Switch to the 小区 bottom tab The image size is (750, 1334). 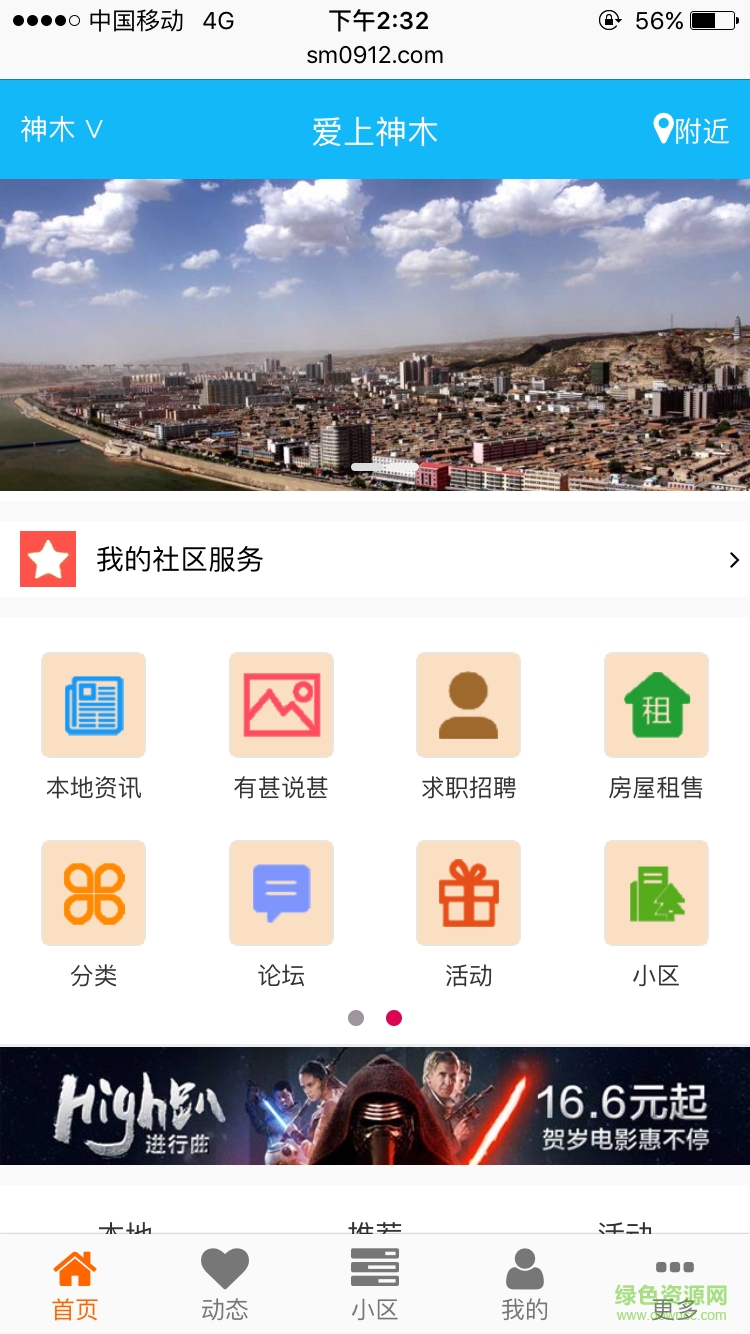pyautogui.click(x=375, y=1285)
